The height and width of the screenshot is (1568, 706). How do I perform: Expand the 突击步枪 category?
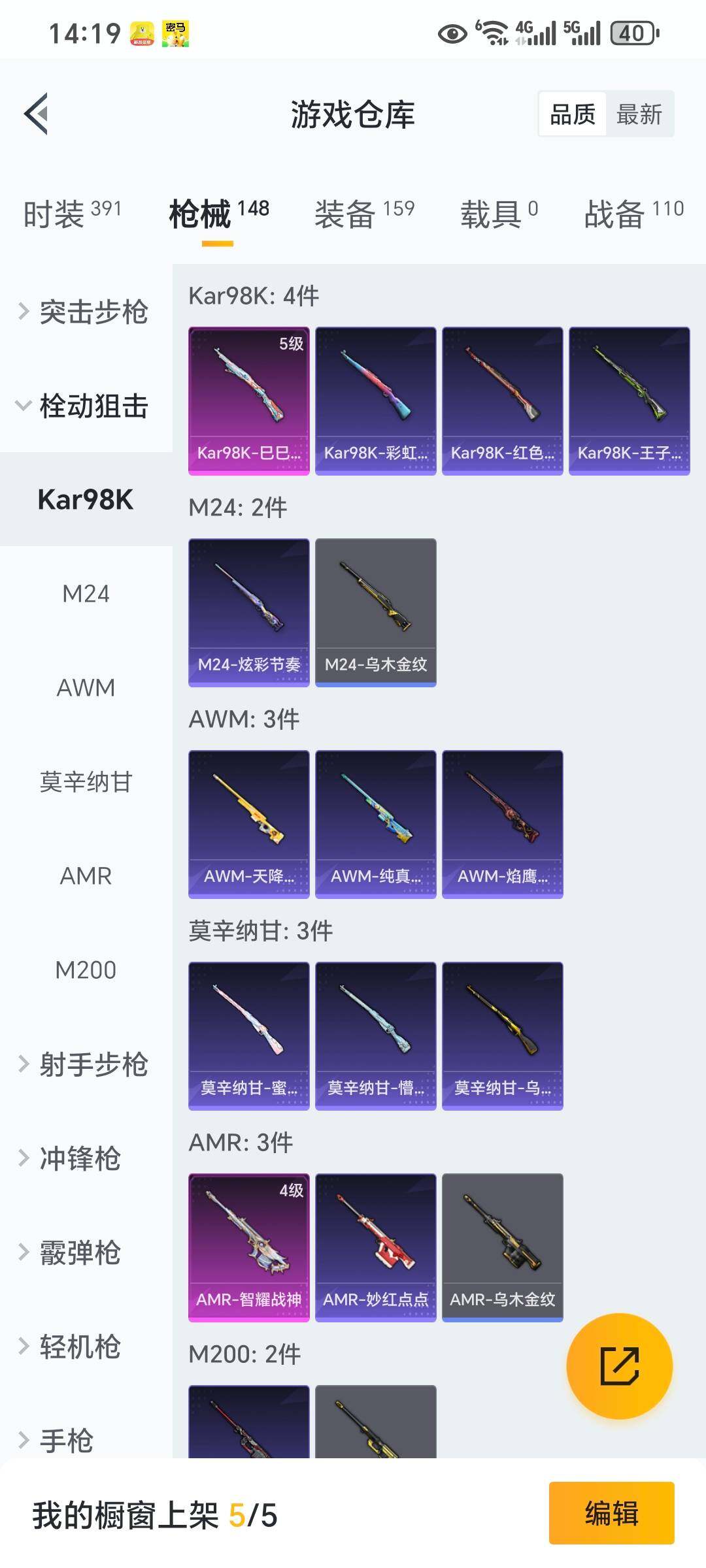tap(85, 312)
